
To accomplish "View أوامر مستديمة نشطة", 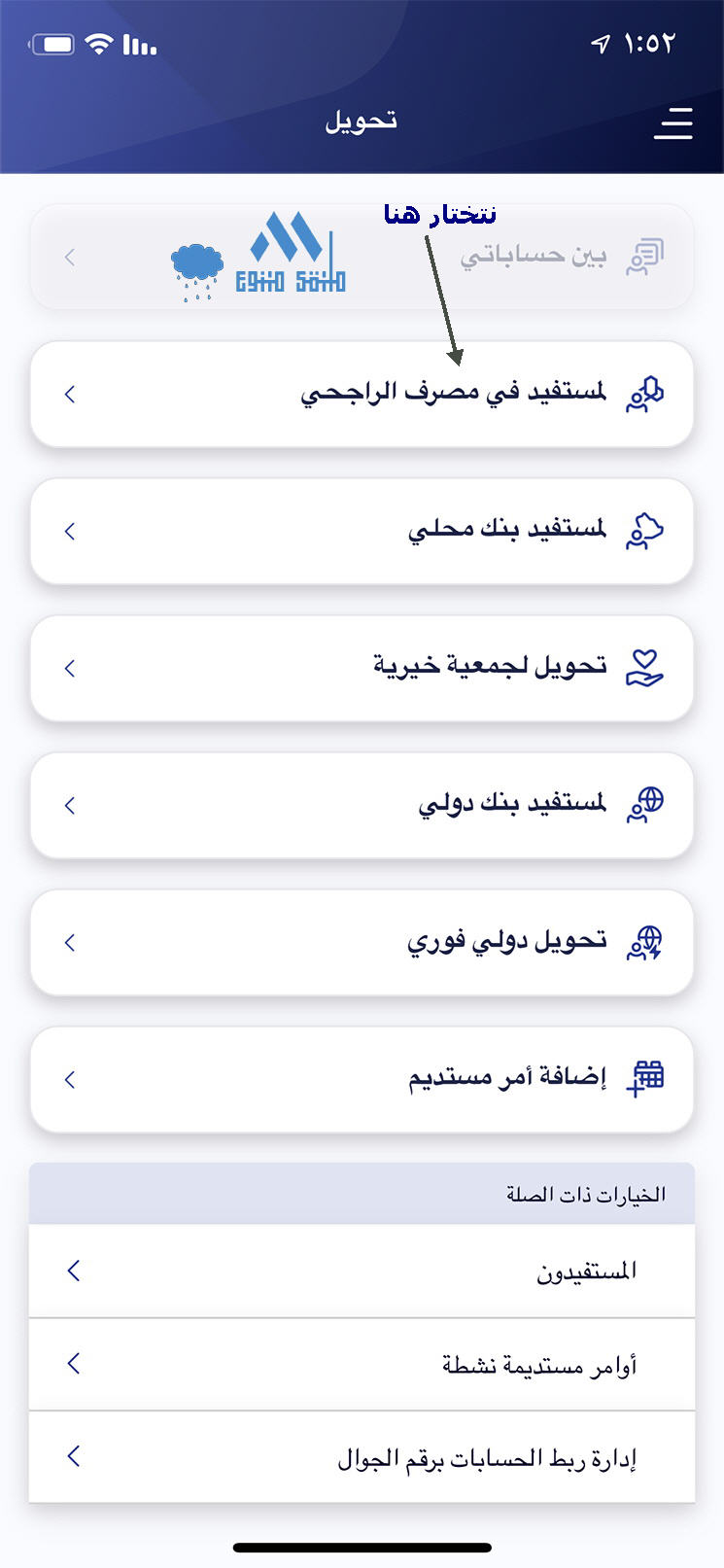I will click(x=362, y=1364).
